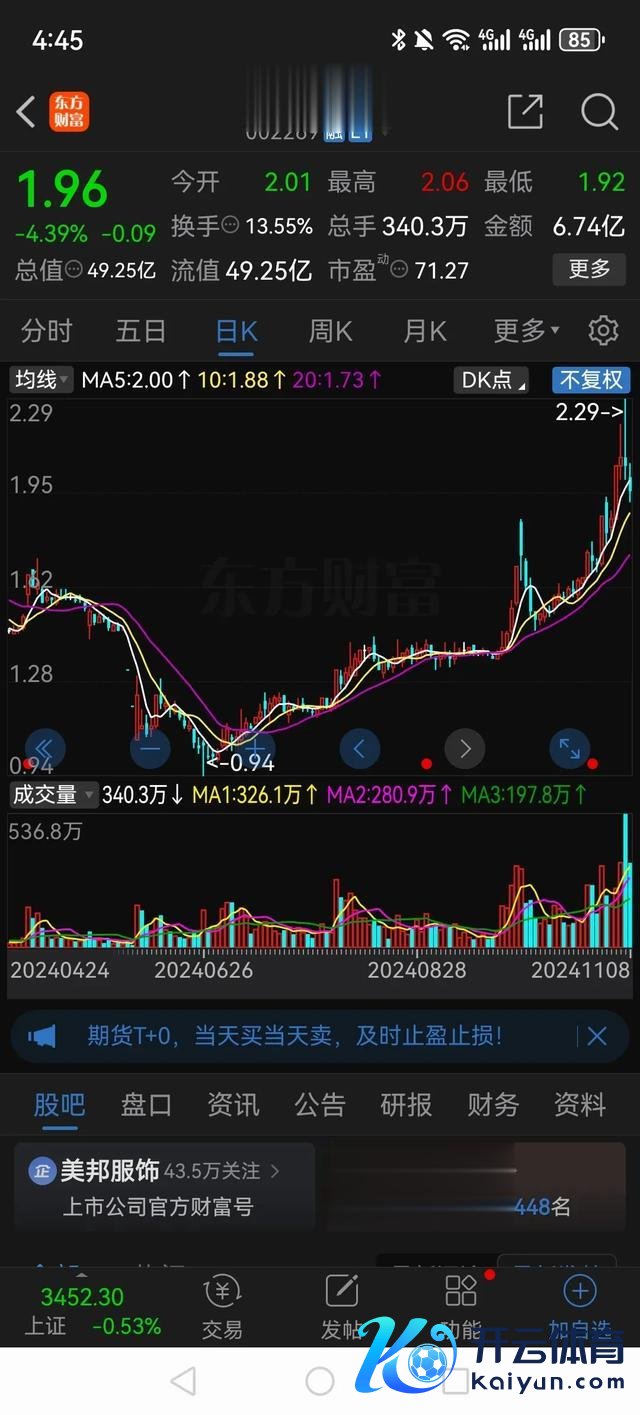Viewport: 640px width, 1415px height.
Task: Open chart settings gear icon
Action: coord(602,330)
